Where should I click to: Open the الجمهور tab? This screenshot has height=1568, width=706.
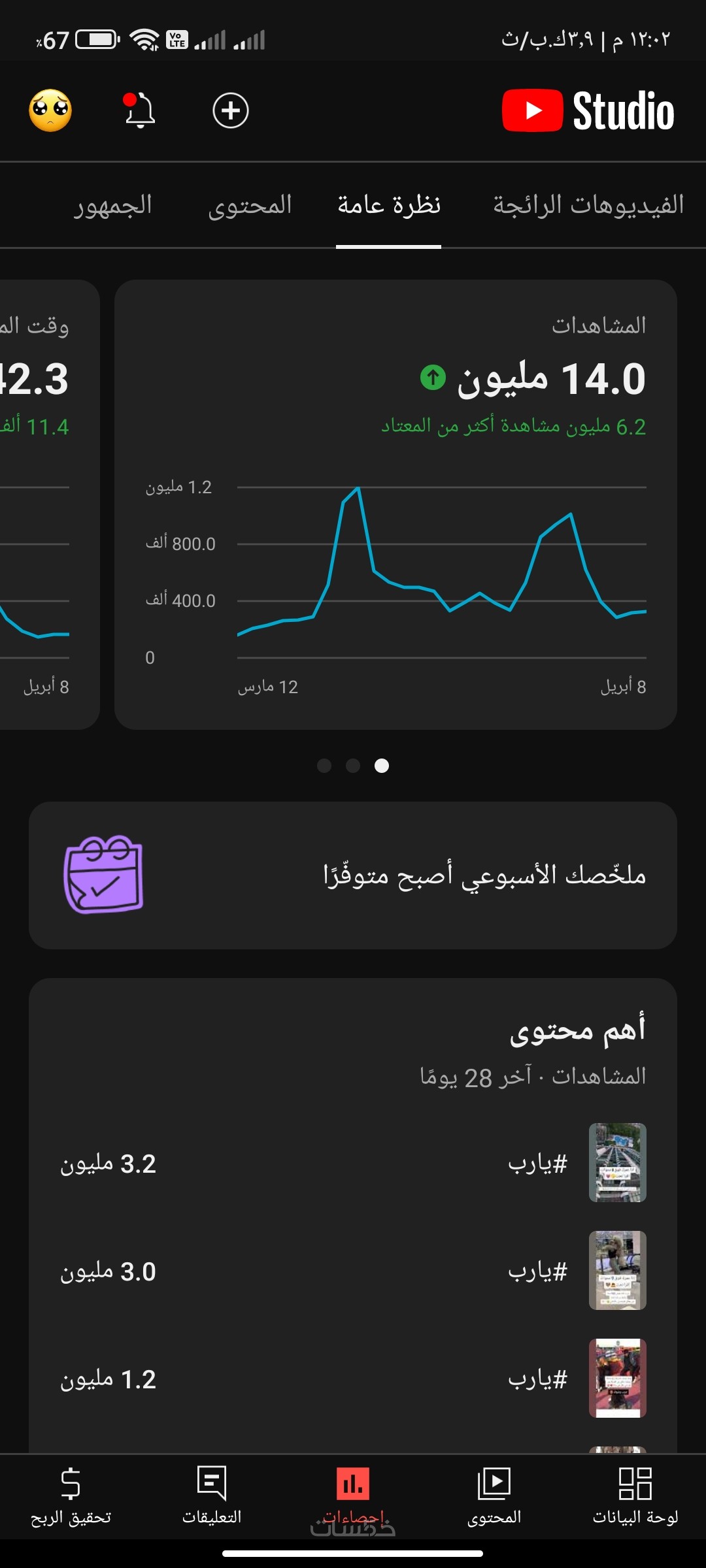pyautogui.click(x=112, y=205)
